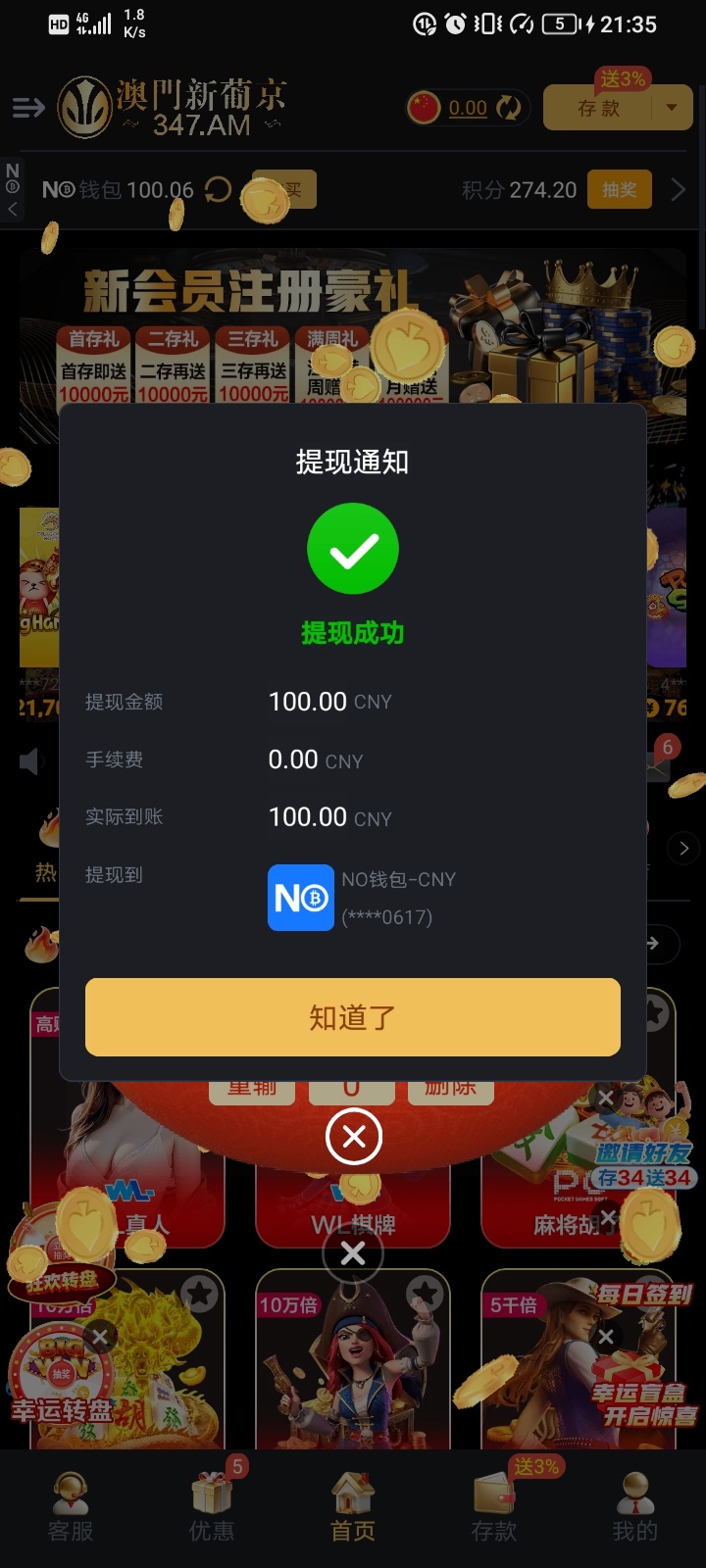This screenshot has height=1568, width=706.
Task: Tap the 抽奖 lottery button
Action: coord(620,189)
